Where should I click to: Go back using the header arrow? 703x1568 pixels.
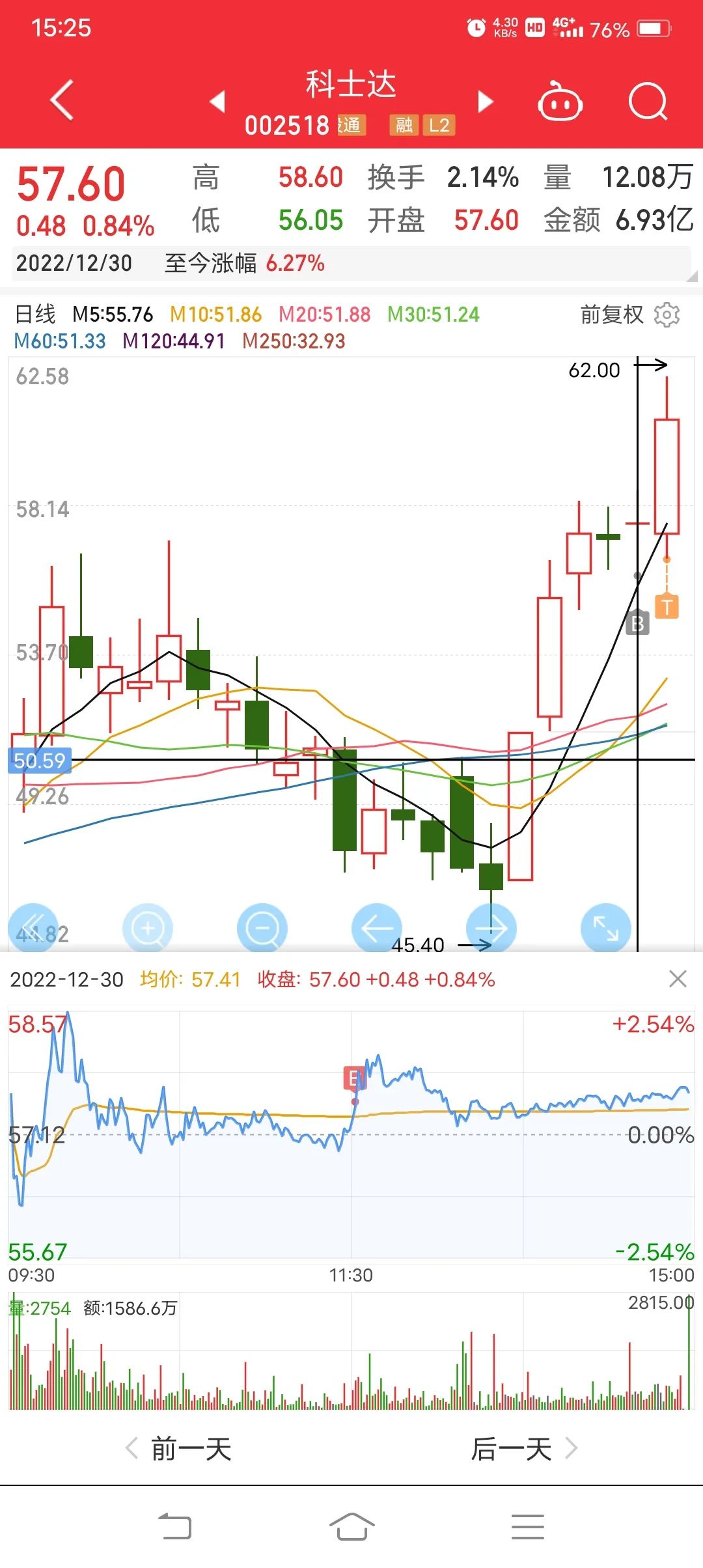pos(62,101)
